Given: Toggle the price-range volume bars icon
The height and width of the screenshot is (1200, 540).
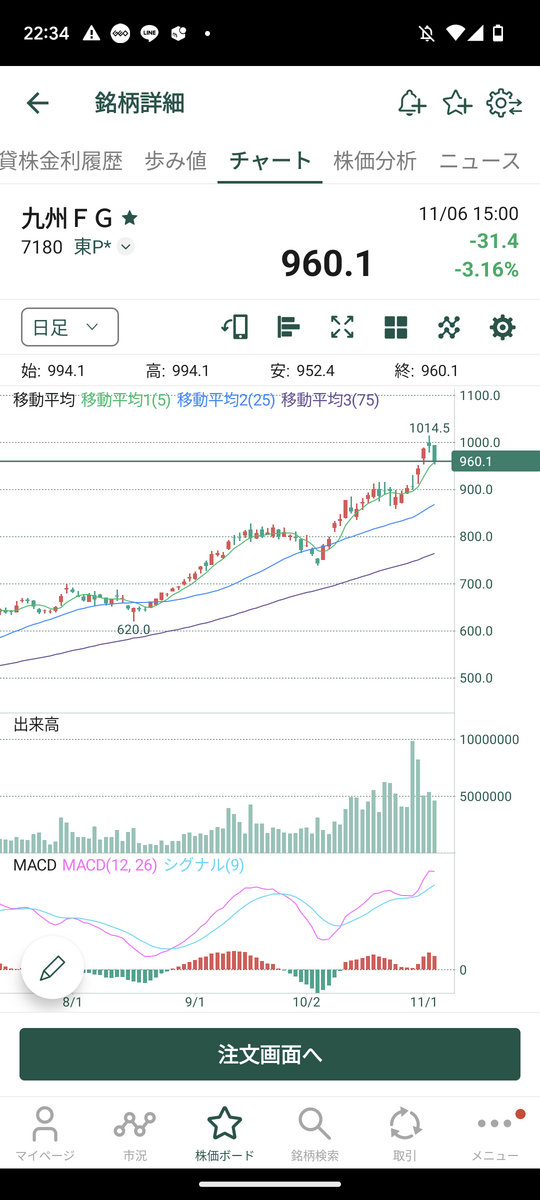Looking at the screenshot, I should coord(288,327).
